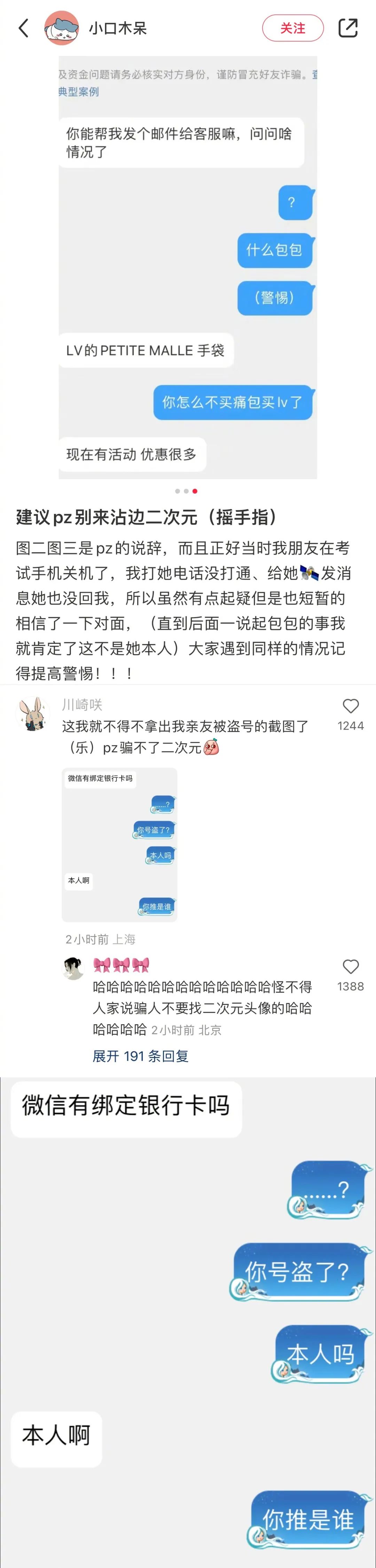Go back to the previous page
Viewport: 376px width, 1568px height.
(x=24, y=28)
